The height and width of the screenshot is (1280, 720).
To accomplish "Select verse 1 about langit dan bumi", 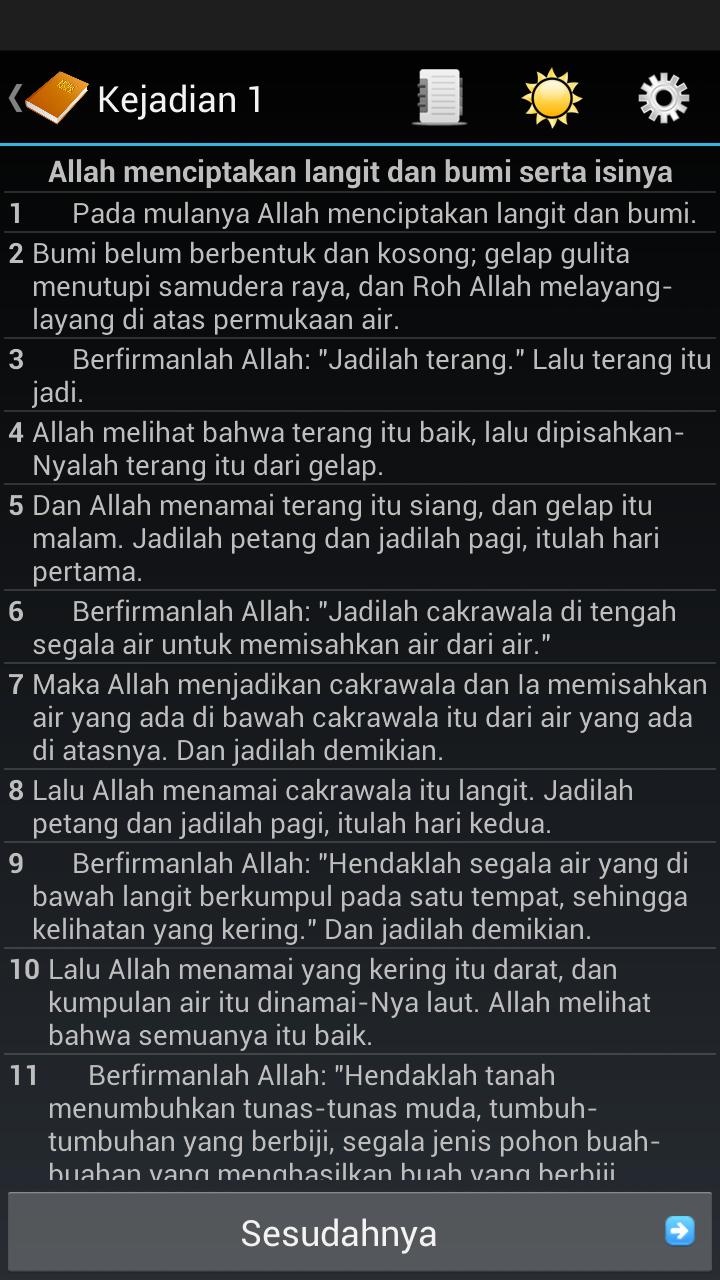I will [x=360, y=213].
